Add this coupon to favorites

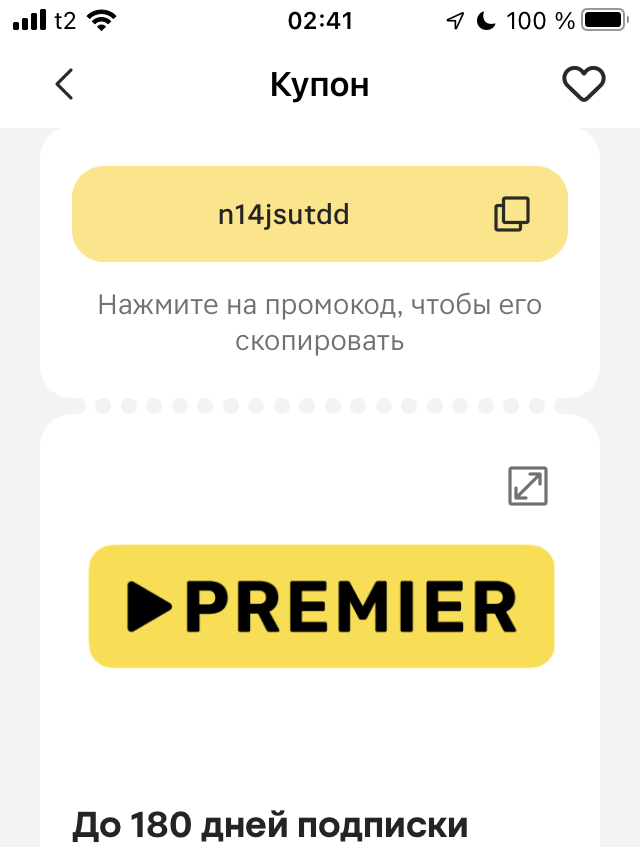coord(584,85)
